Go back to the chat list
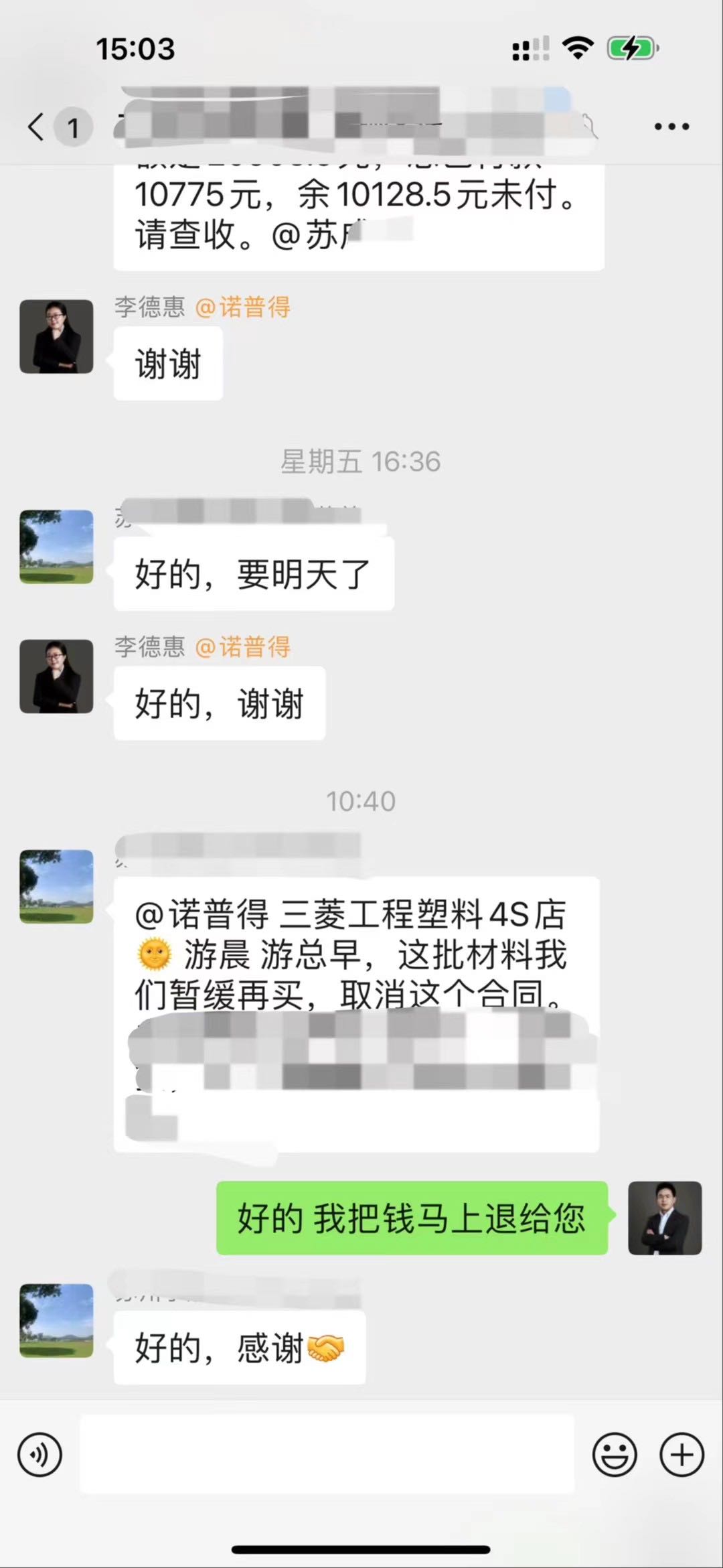Viewport: 723px width, 1568px height. click(37, 127)
